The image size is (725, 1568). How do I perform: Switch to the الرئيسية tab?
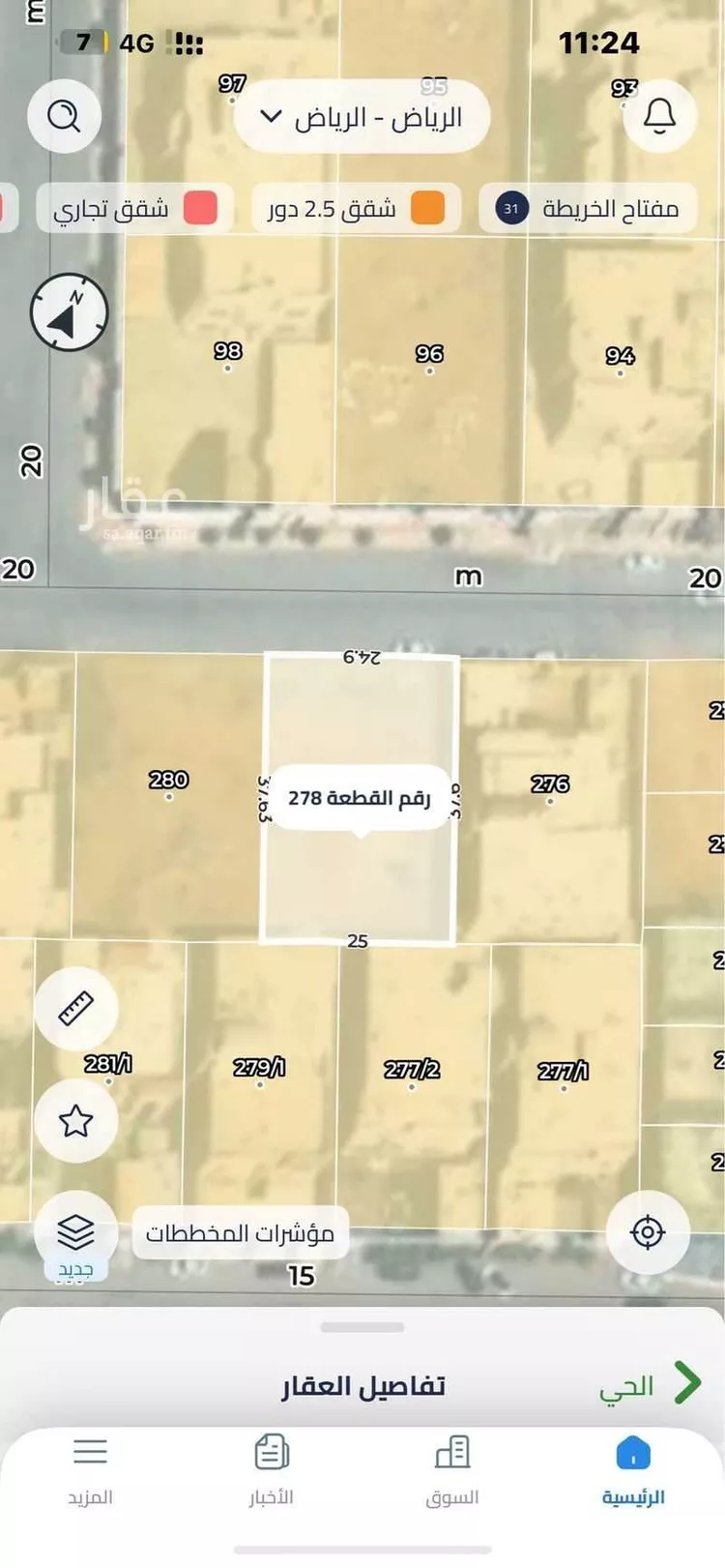633,1470
